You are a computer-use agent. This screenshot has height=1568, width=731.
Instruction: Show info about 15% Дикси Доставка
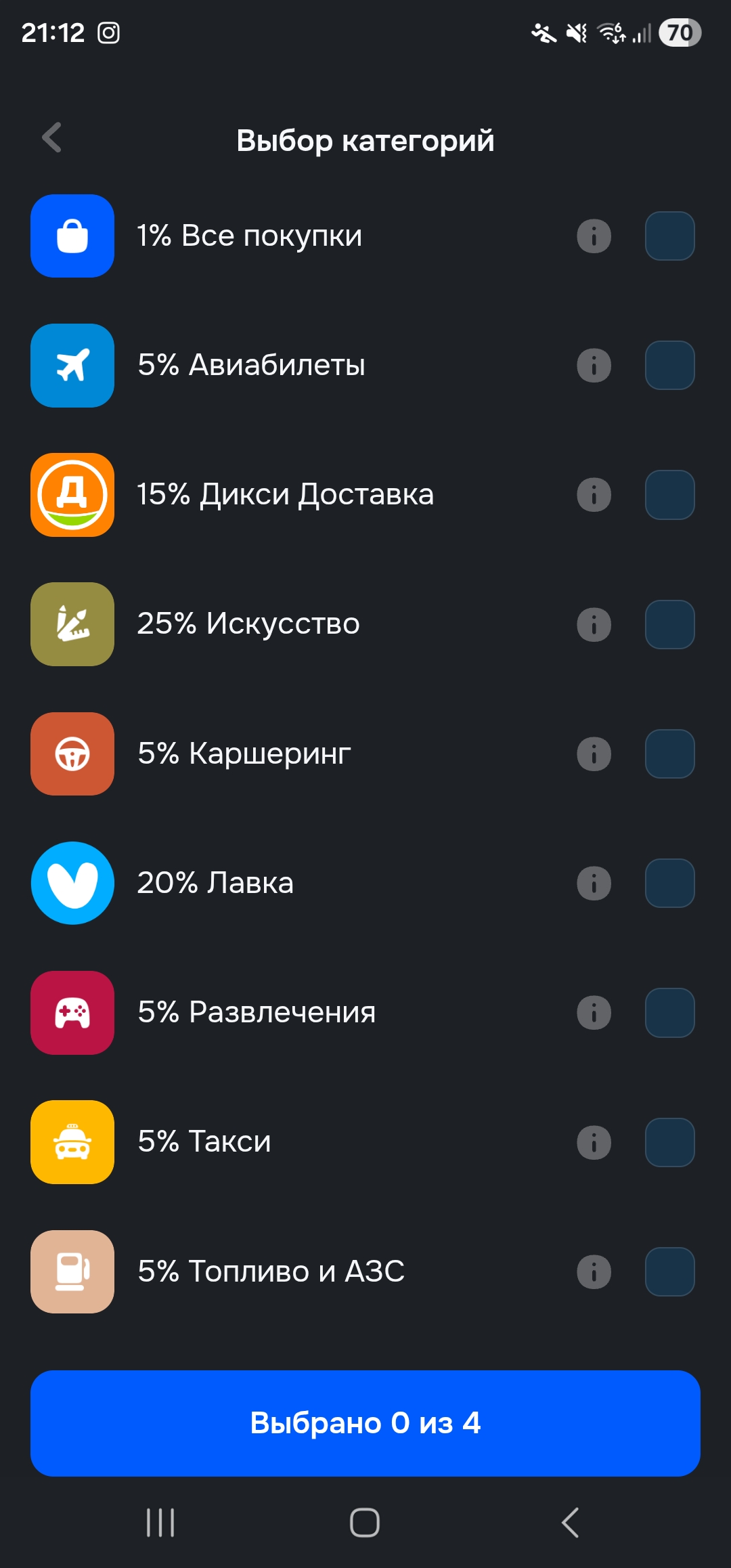tap(594, 495)
